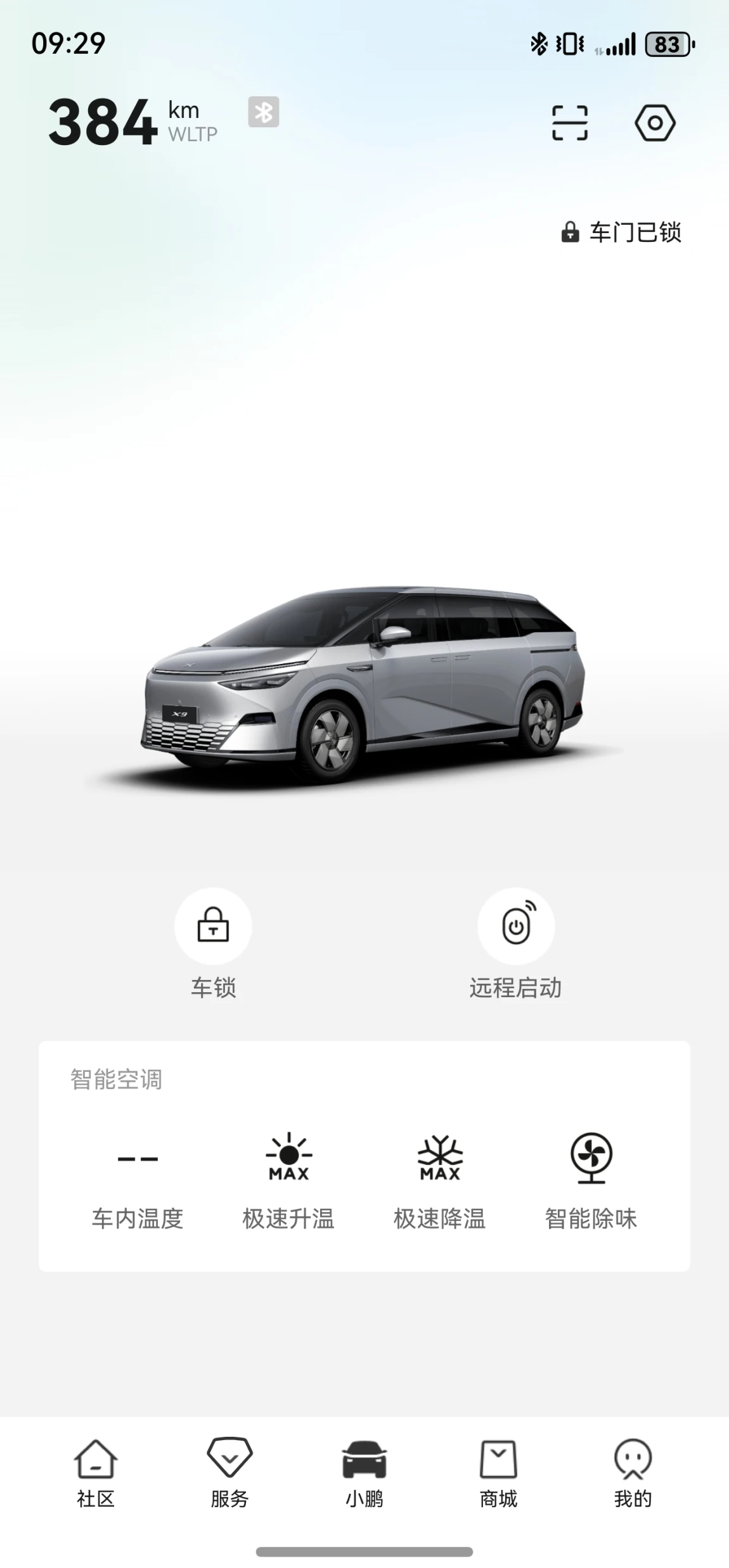Open the scan QR code icon

pos(569,122)
